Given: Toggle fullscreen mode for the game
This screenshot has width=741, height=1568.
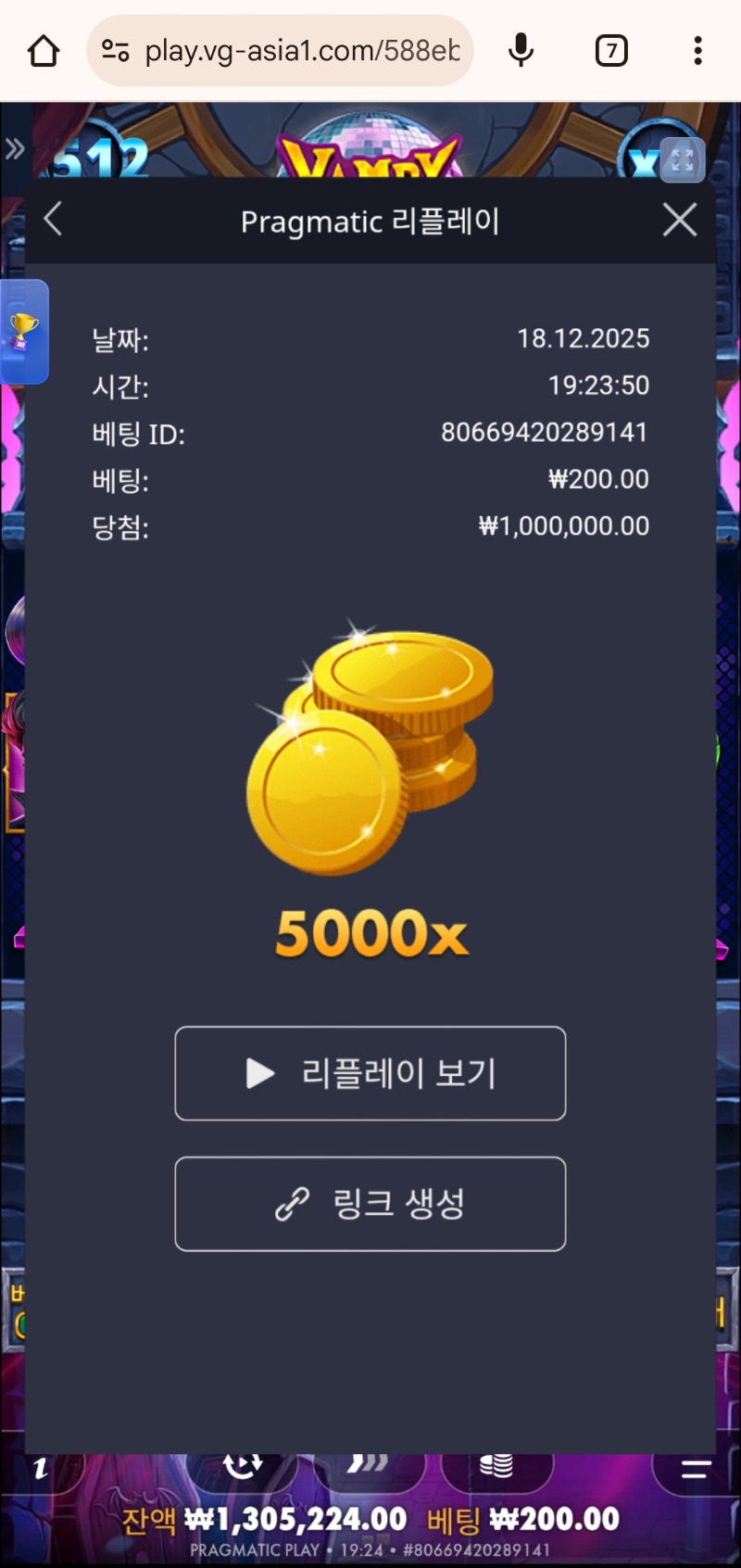Looking at the screenshot, I should tap(683, 160).
